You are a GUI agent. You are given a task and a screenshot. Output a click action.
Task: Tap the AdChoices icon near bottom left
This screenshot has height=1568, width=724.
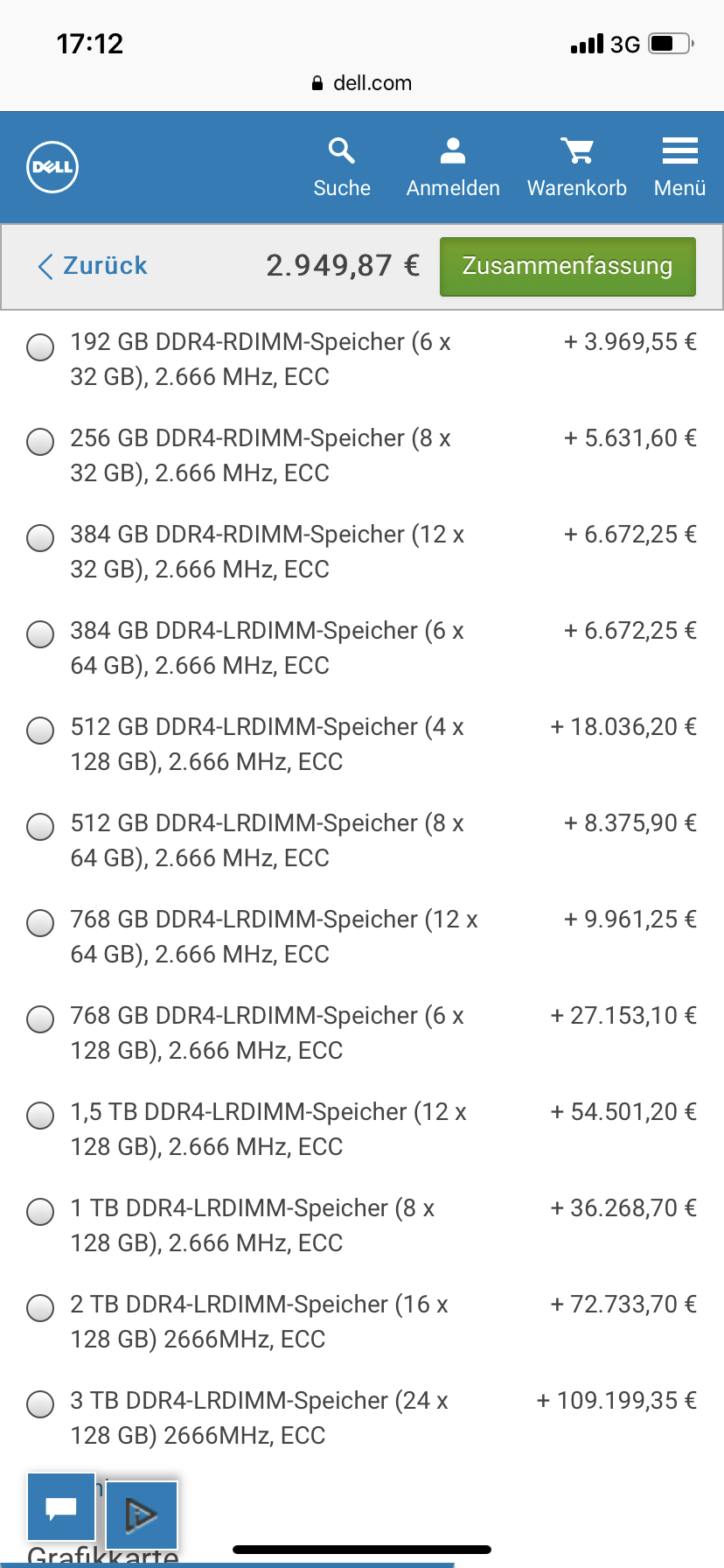pos(142,1513)
